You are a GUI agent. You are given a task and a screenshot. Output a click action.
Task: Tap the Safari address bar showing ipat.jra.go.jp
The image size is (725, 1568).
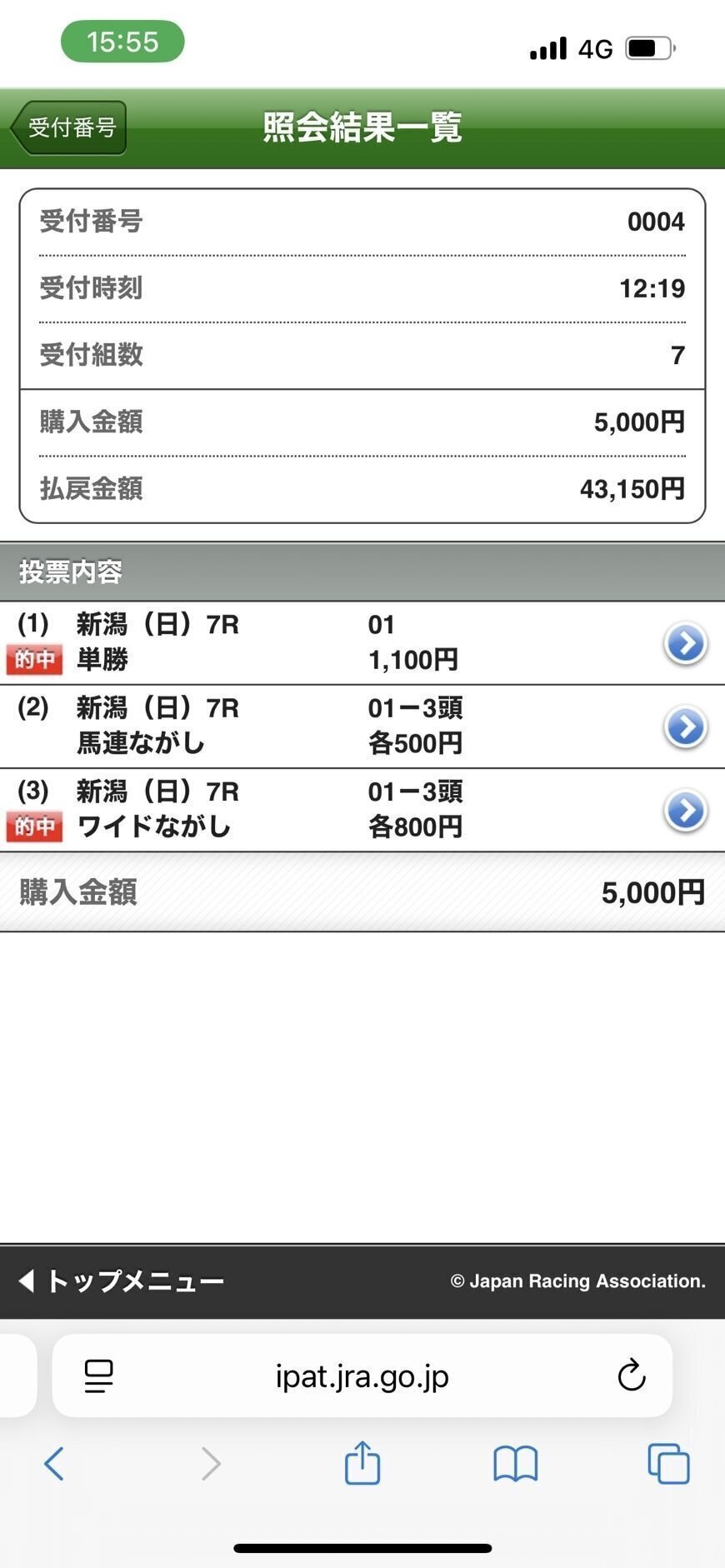(x=362, y=1376)
